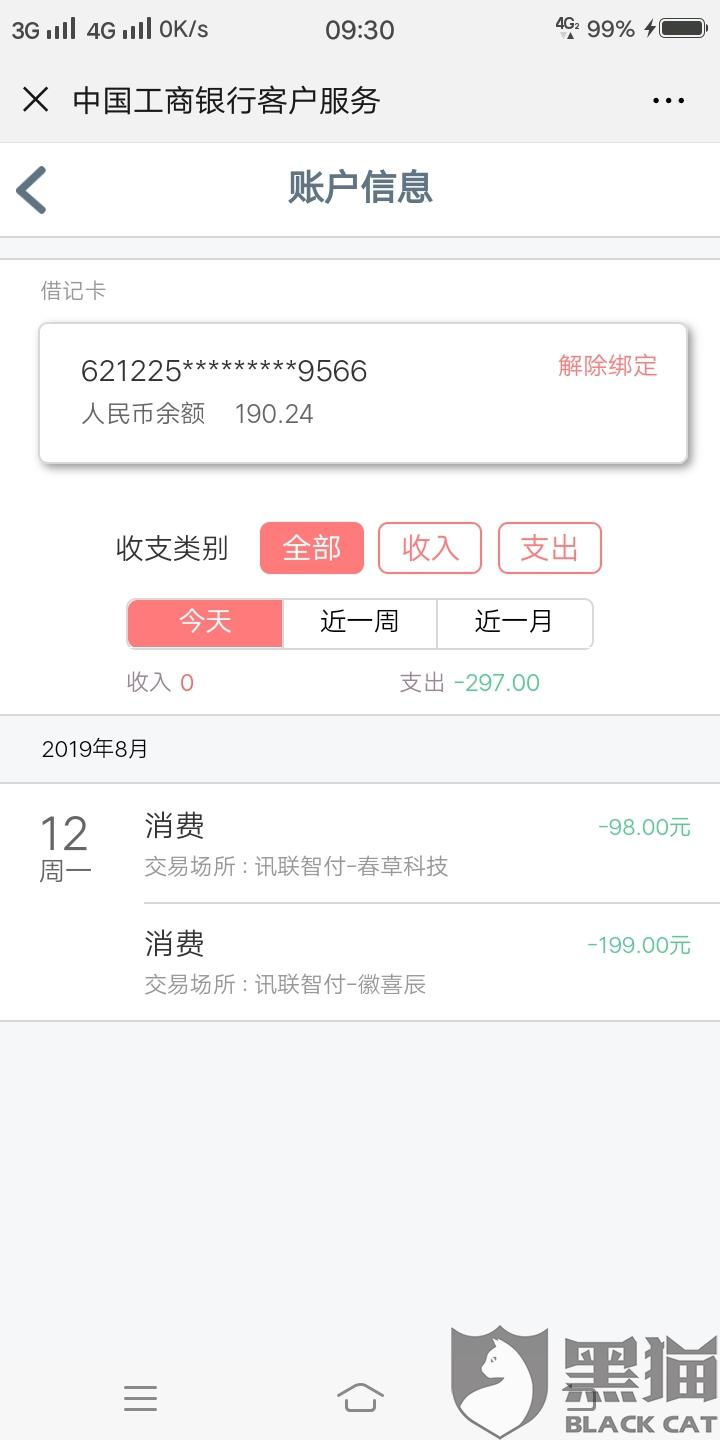Viewport: 720px width, 1440px height.
Task: Open the system menu button
Action: pos(140,1397)
